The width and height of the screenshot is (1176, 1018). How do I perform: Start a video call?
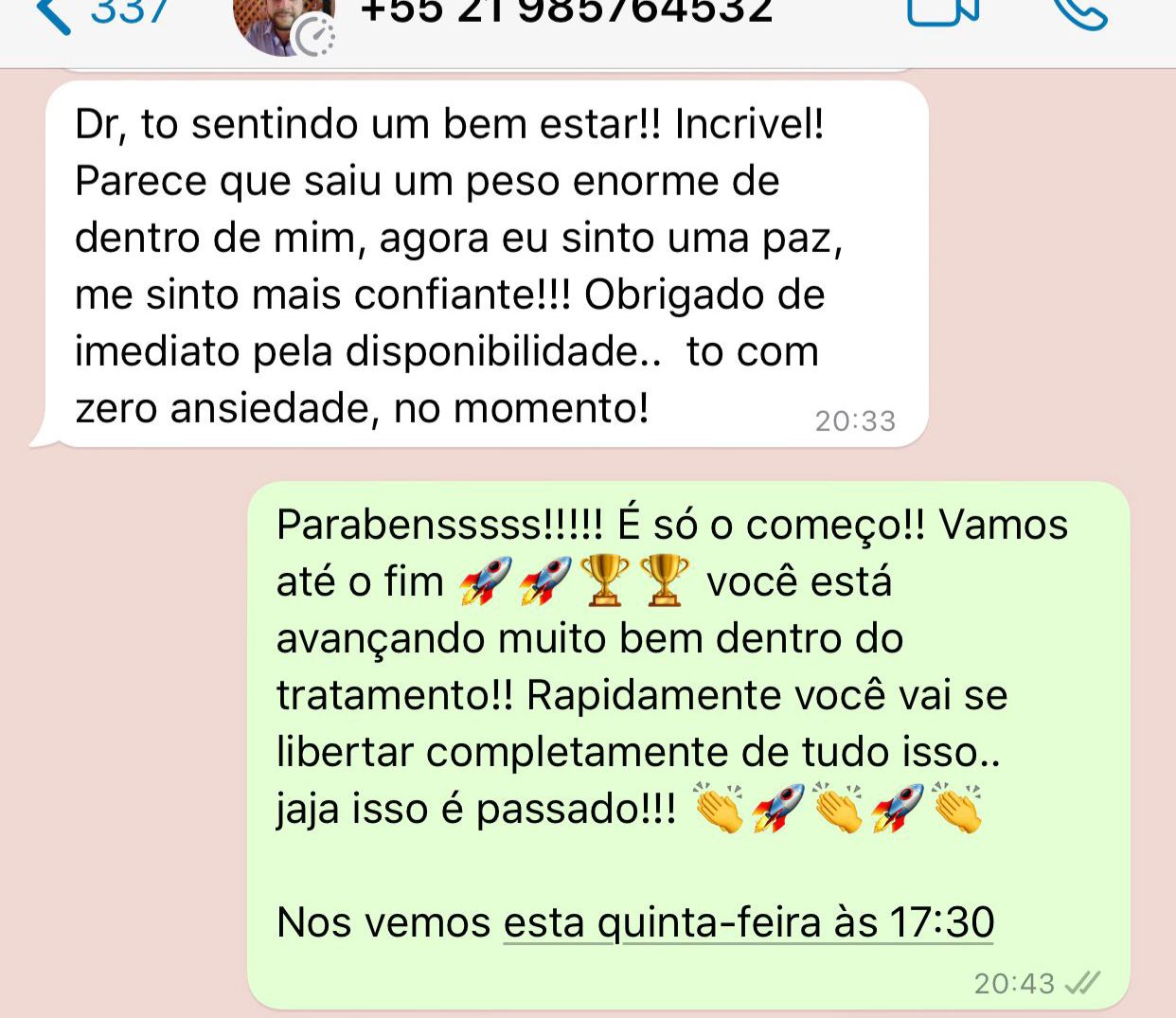(x=942, y=12)
